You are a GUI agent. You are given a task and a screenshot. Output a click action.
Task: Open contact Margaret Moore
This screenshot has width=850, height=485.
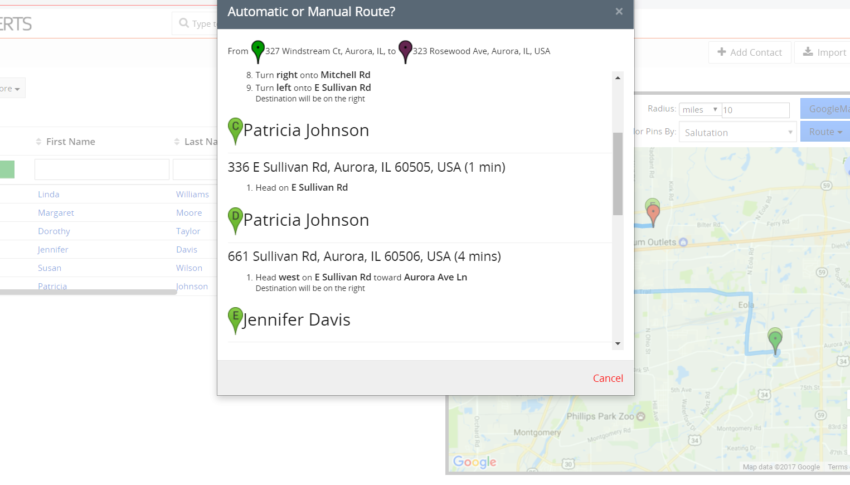55,213
